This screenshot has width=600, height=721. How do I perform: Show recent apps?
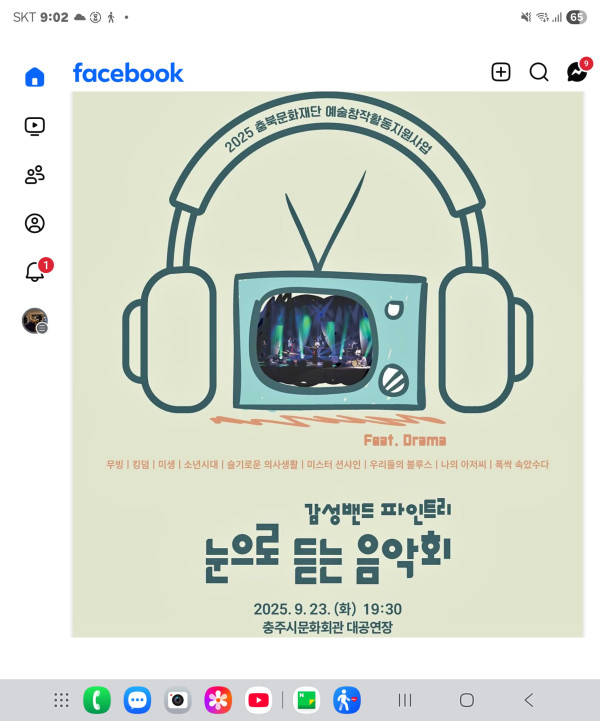[x=405, y=700]
